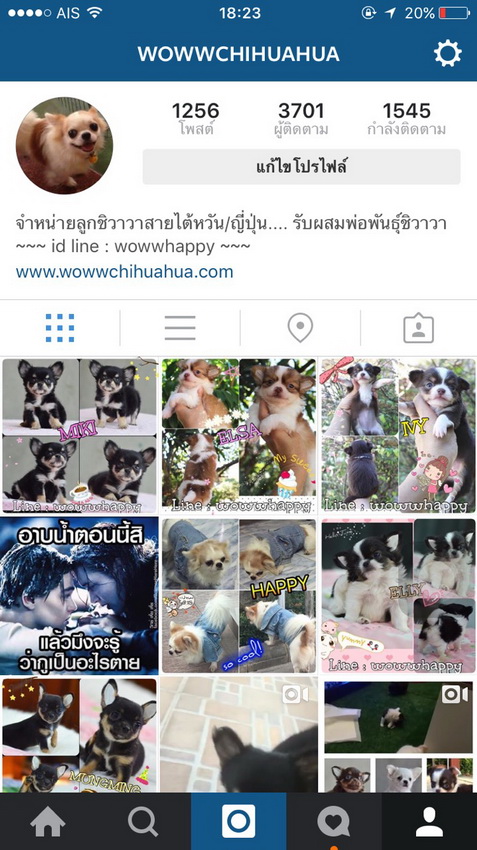Open the HAPPY denim jacket dog post
477x850 pixels.
238,595
